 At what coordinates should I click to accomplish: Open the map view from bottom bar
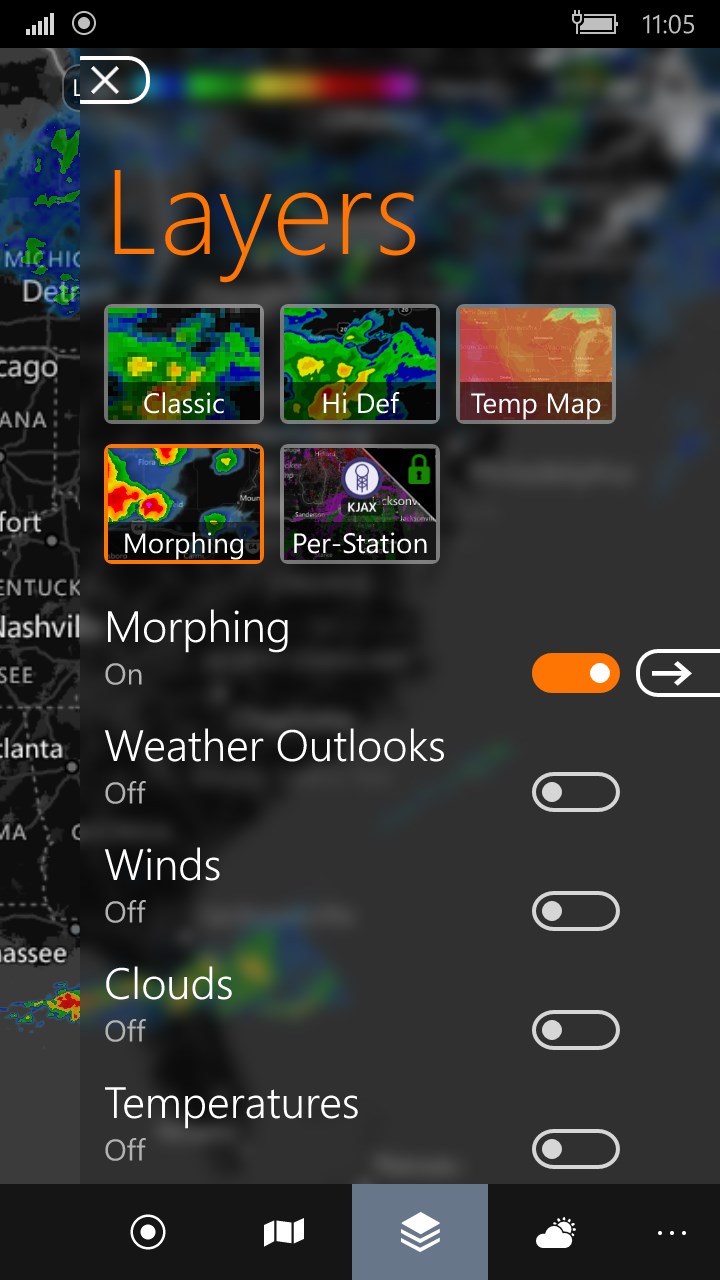[x=284, y=1233]
